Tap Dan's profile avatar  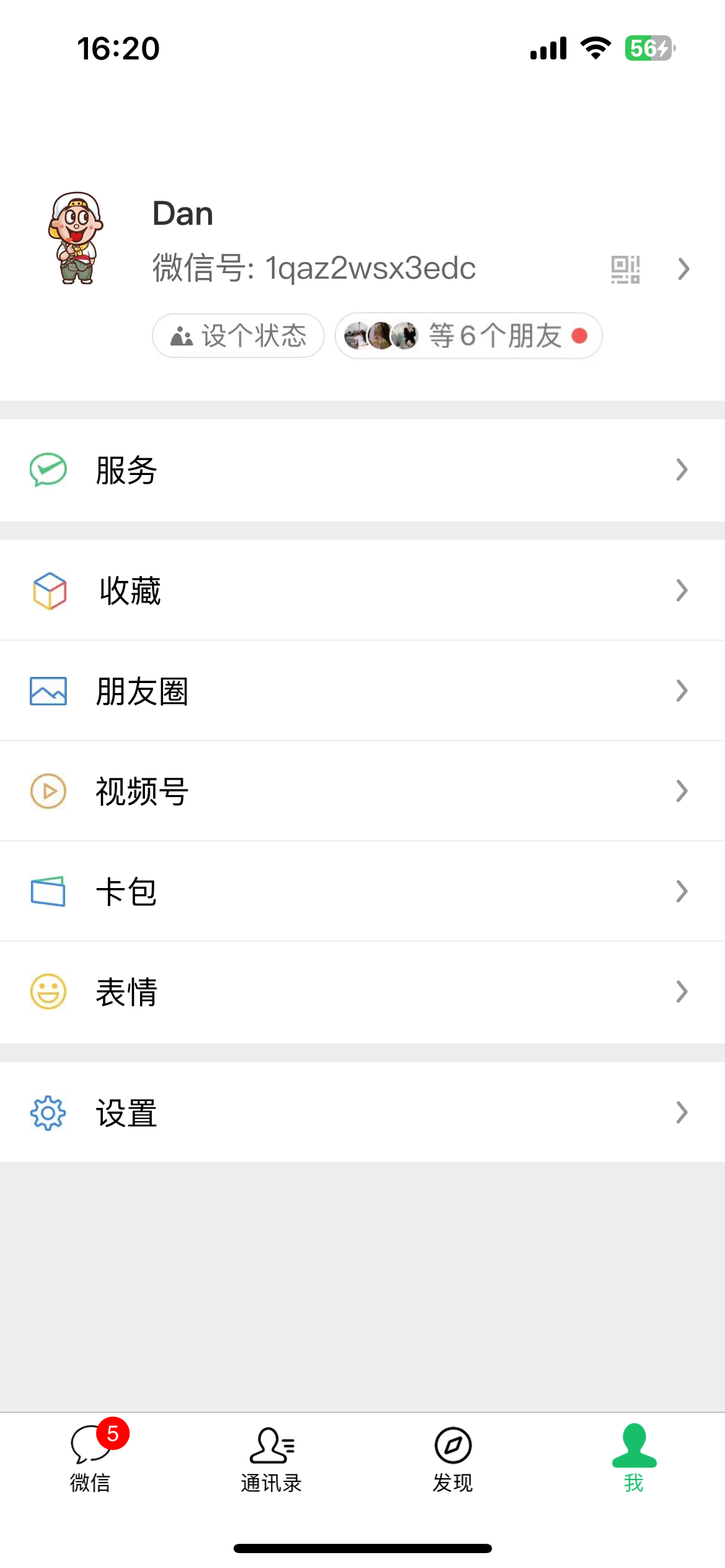pos(76,238)
